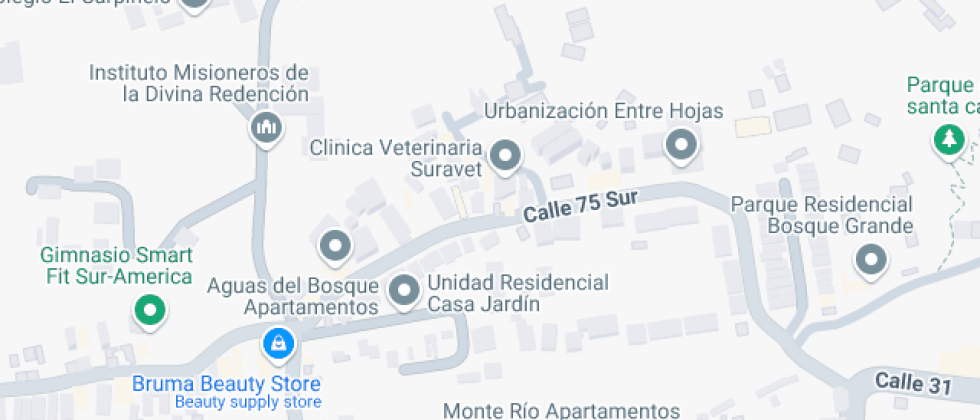Open the Parque Residencial Bosque Grande marker
This screenshot has width=980, height=420.
pos(872,261)
